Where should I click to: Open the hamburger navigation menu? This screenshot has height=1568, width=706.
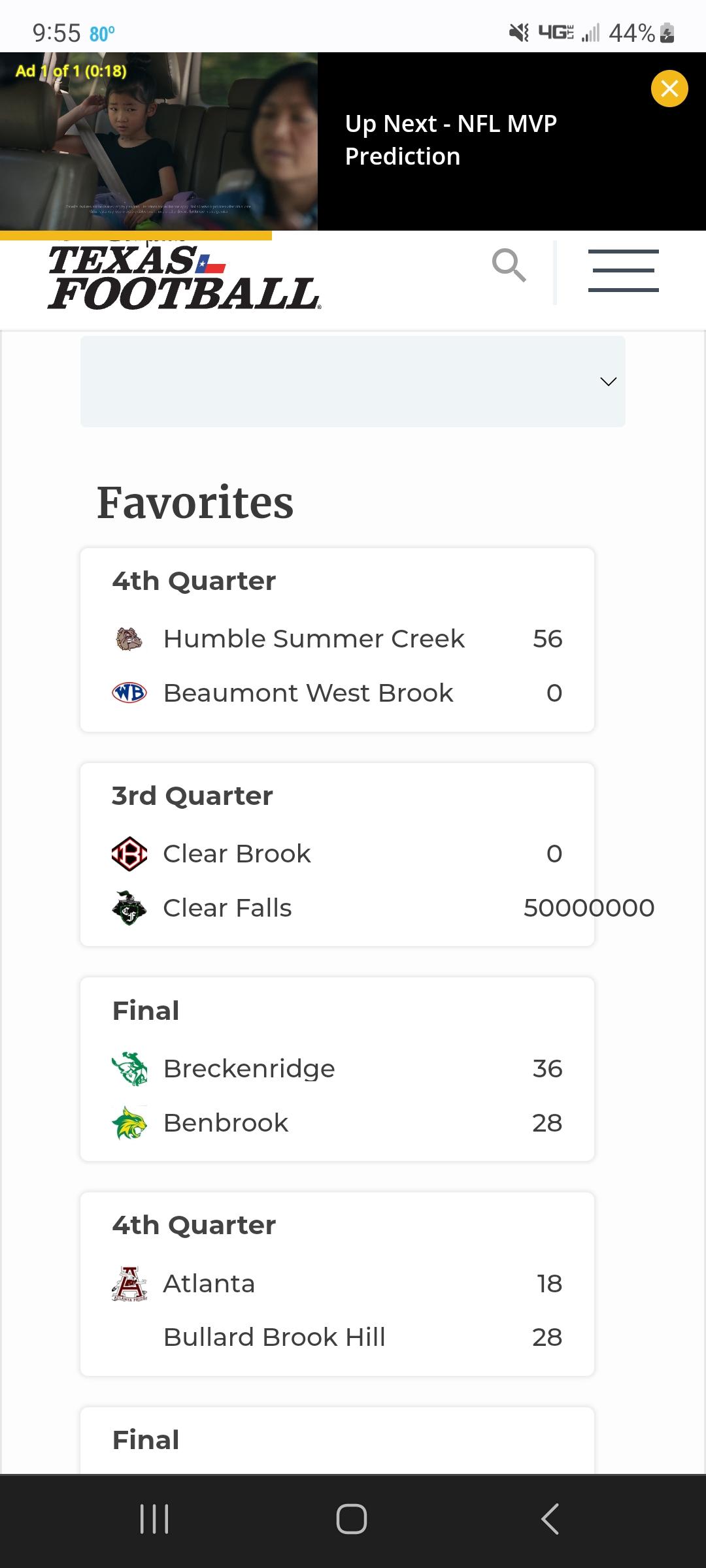pyautogui.click(x=623, y=270)
